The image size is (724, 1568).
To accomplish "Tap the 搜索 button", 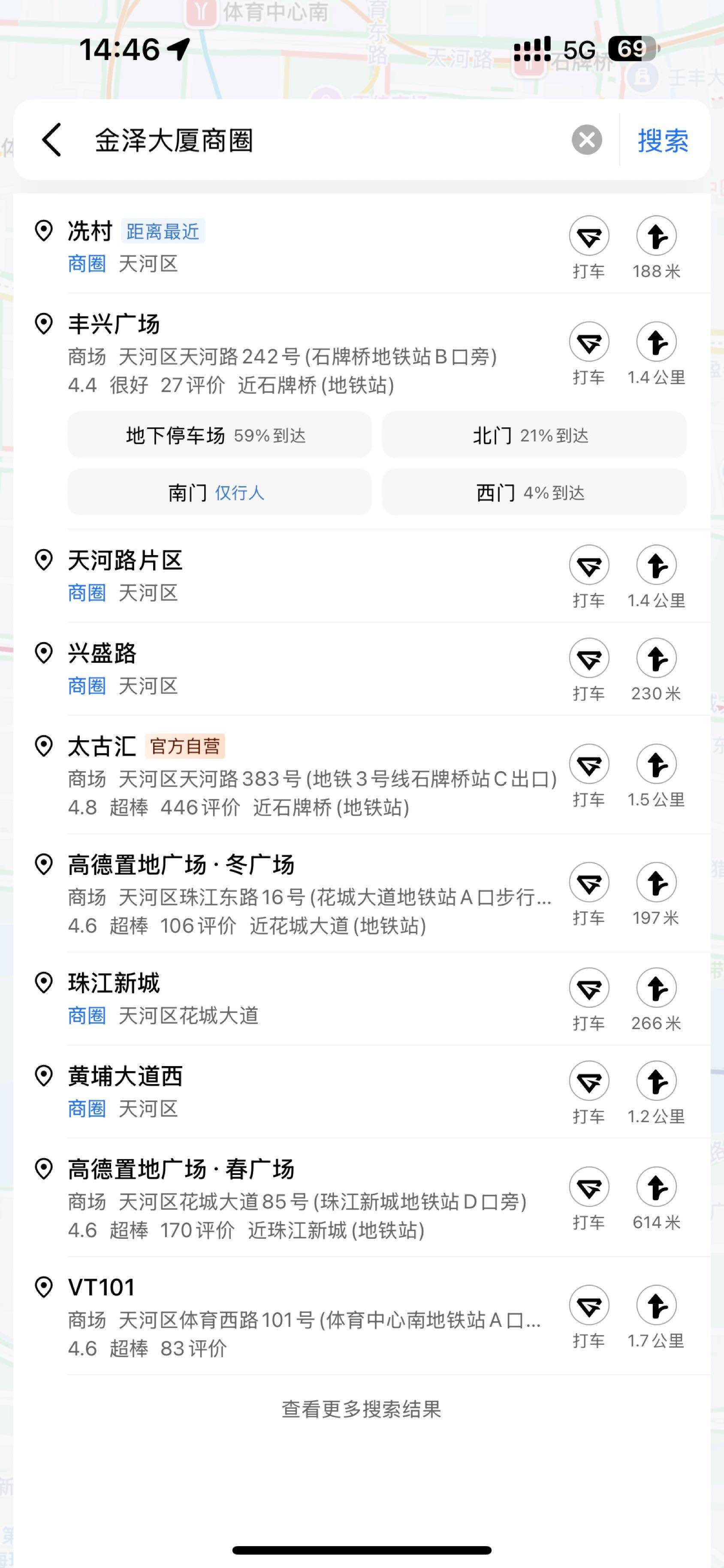I will tap(663, 141).
